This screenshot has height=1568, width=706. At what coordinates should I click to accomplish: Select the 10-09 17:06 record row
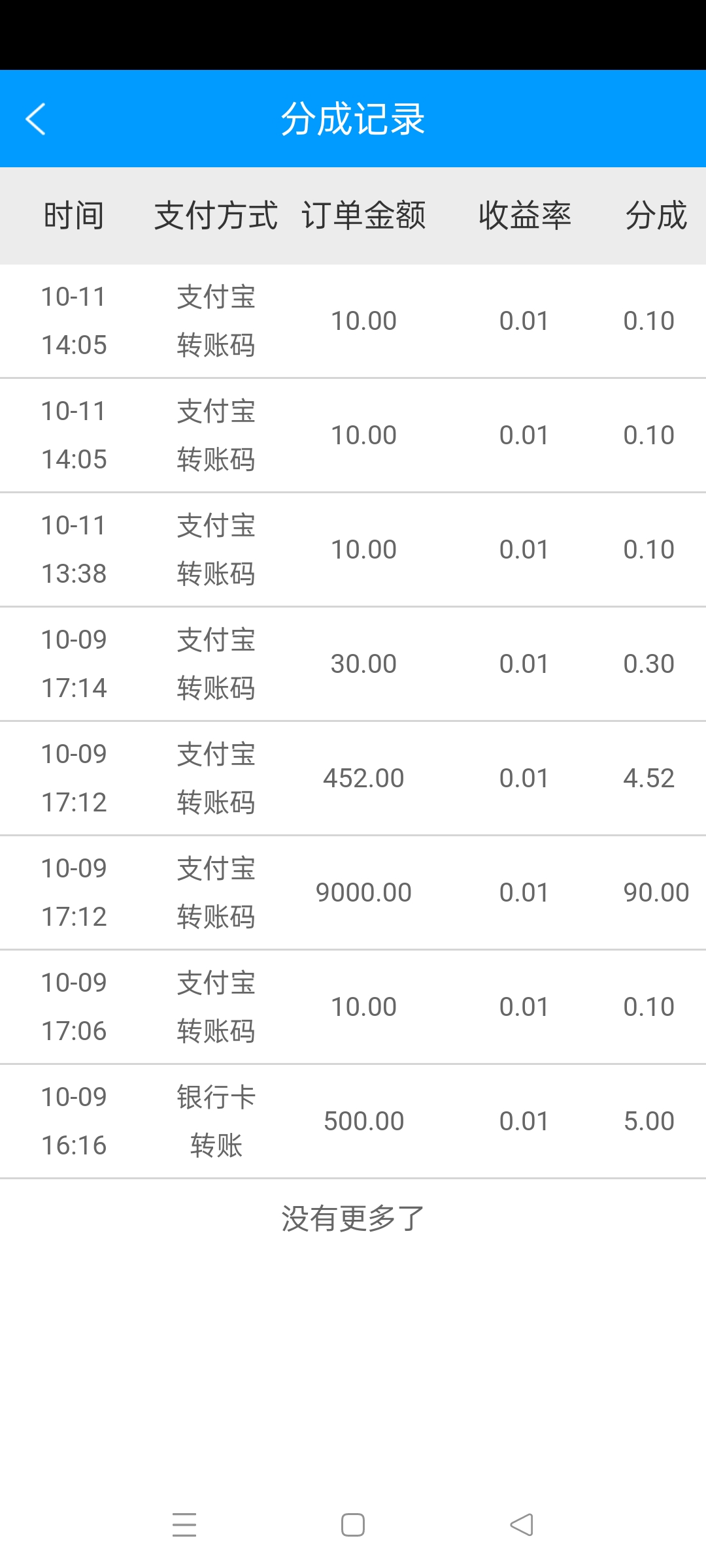click(353, 1006)
